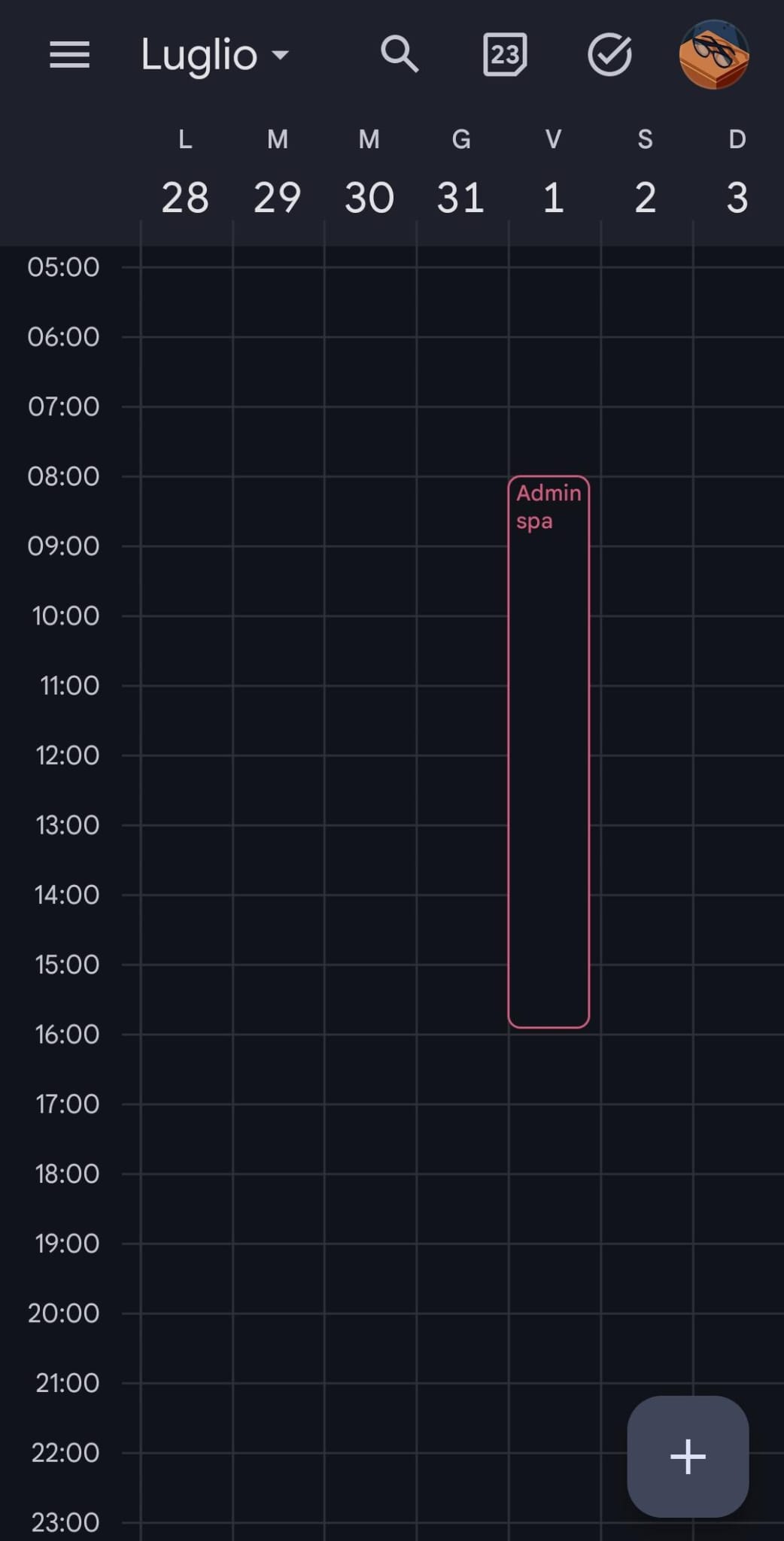Create a new event with plus button
This screenshot has width=784, height=1541.
pyautogui.click(x=688, y=1456)
